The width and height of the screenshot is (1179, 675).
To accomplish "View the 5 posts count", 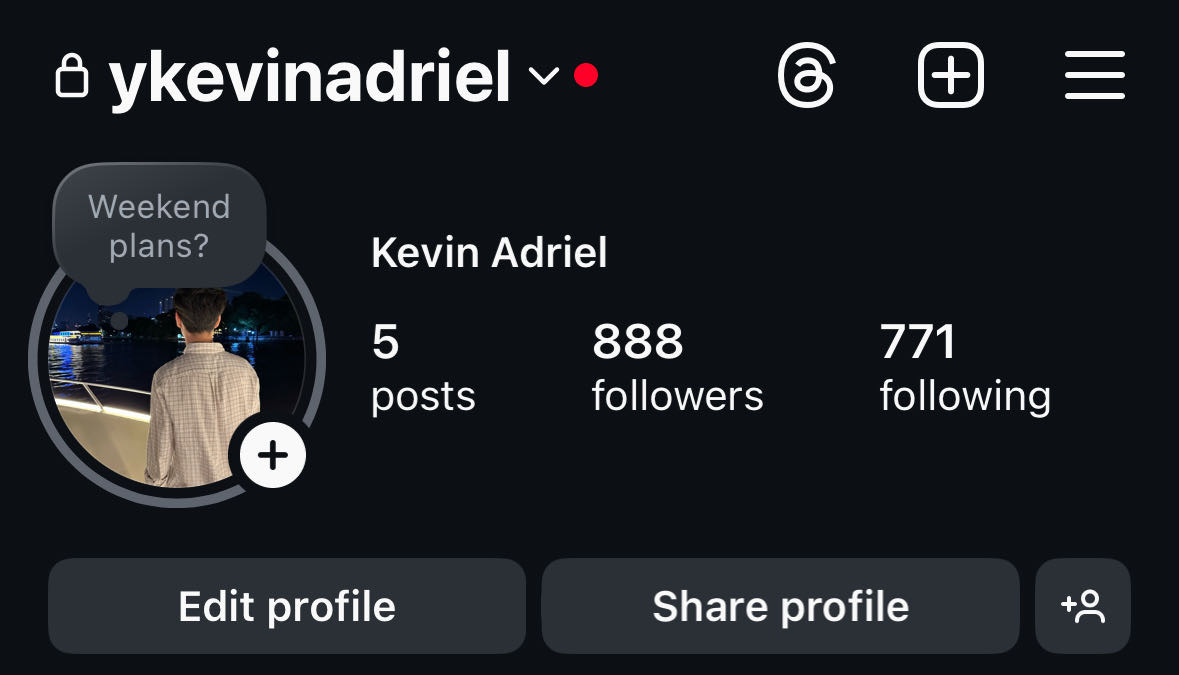I will tap(423, 368).
